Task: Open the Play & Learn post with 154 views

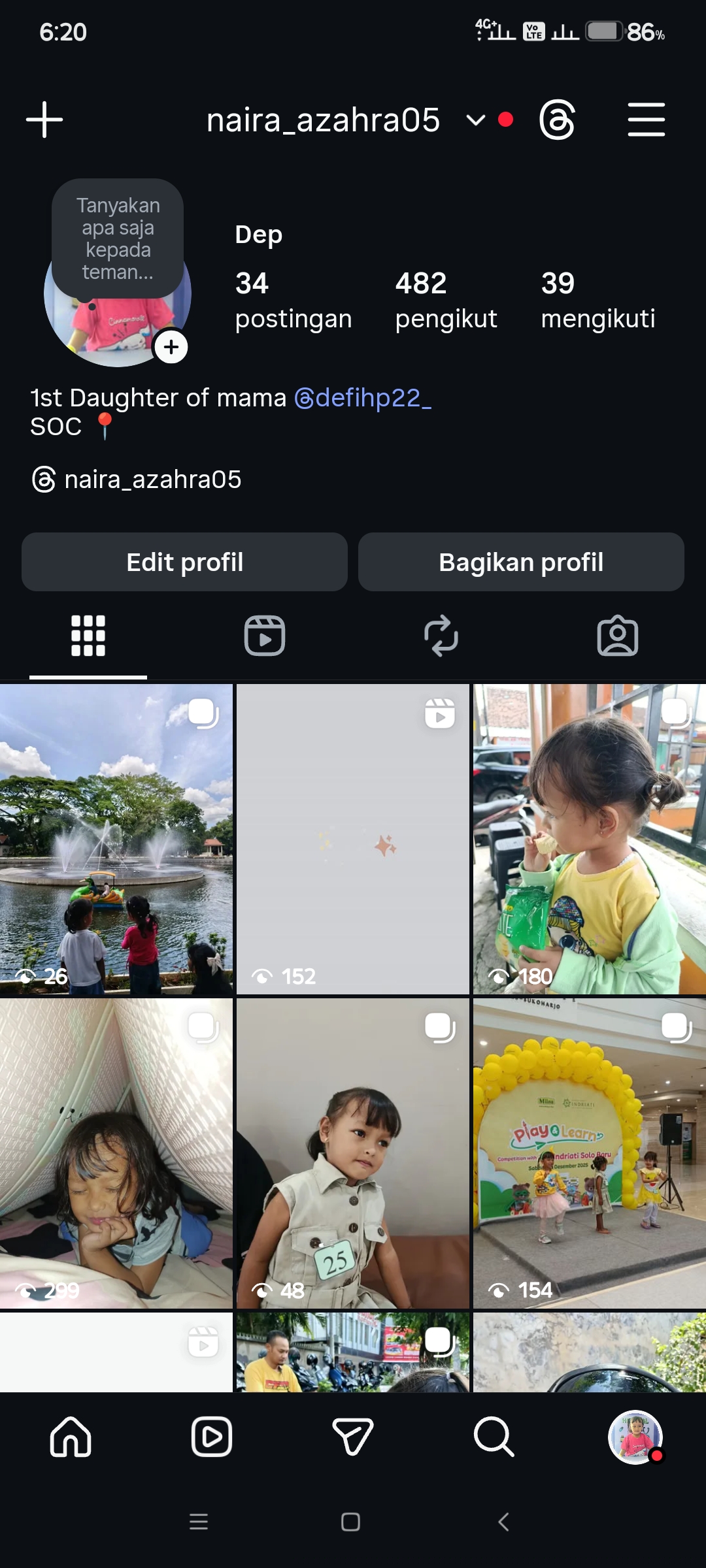Action: tap(590, 1152)
